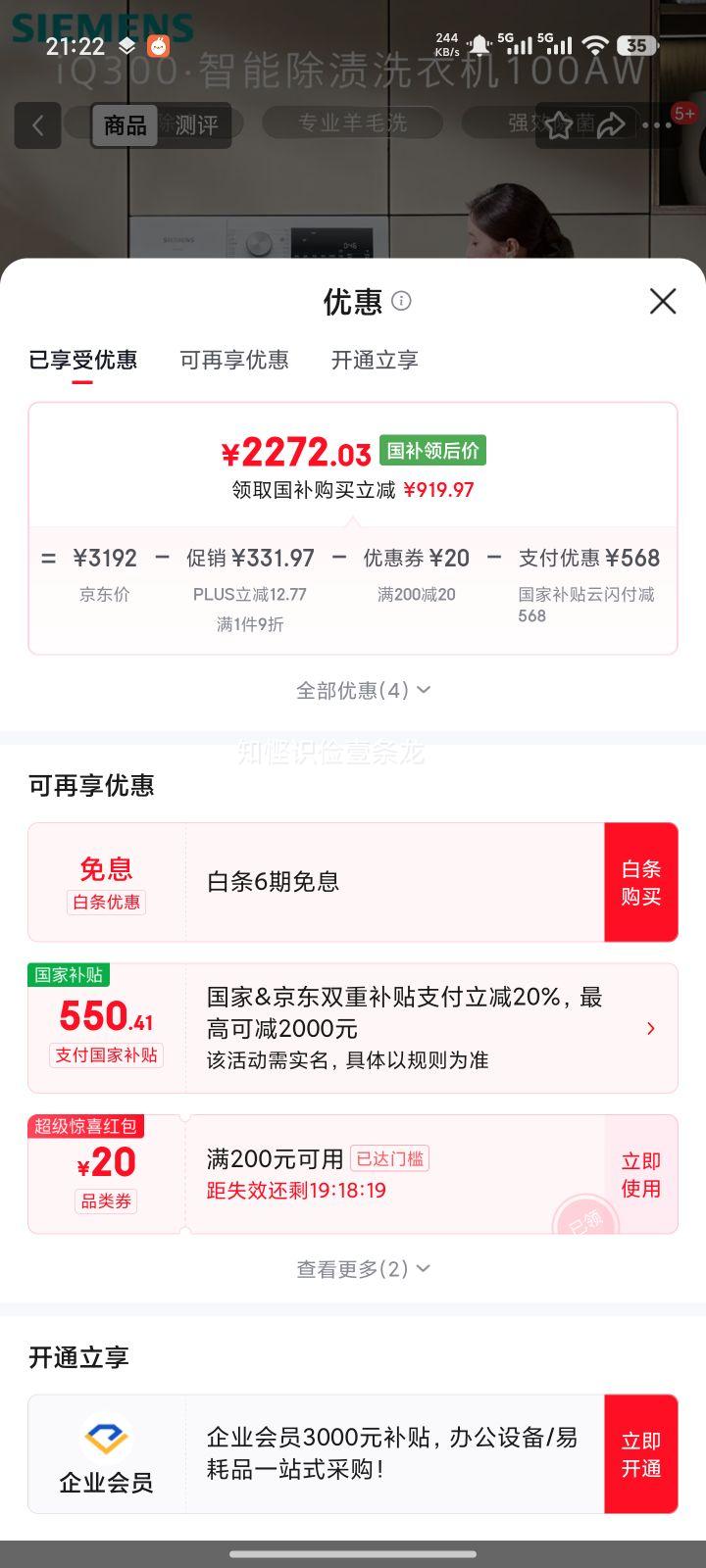Tap the star icon to favorite this product
This screenshot has width=706, height=1568.
tap(560, 125)
